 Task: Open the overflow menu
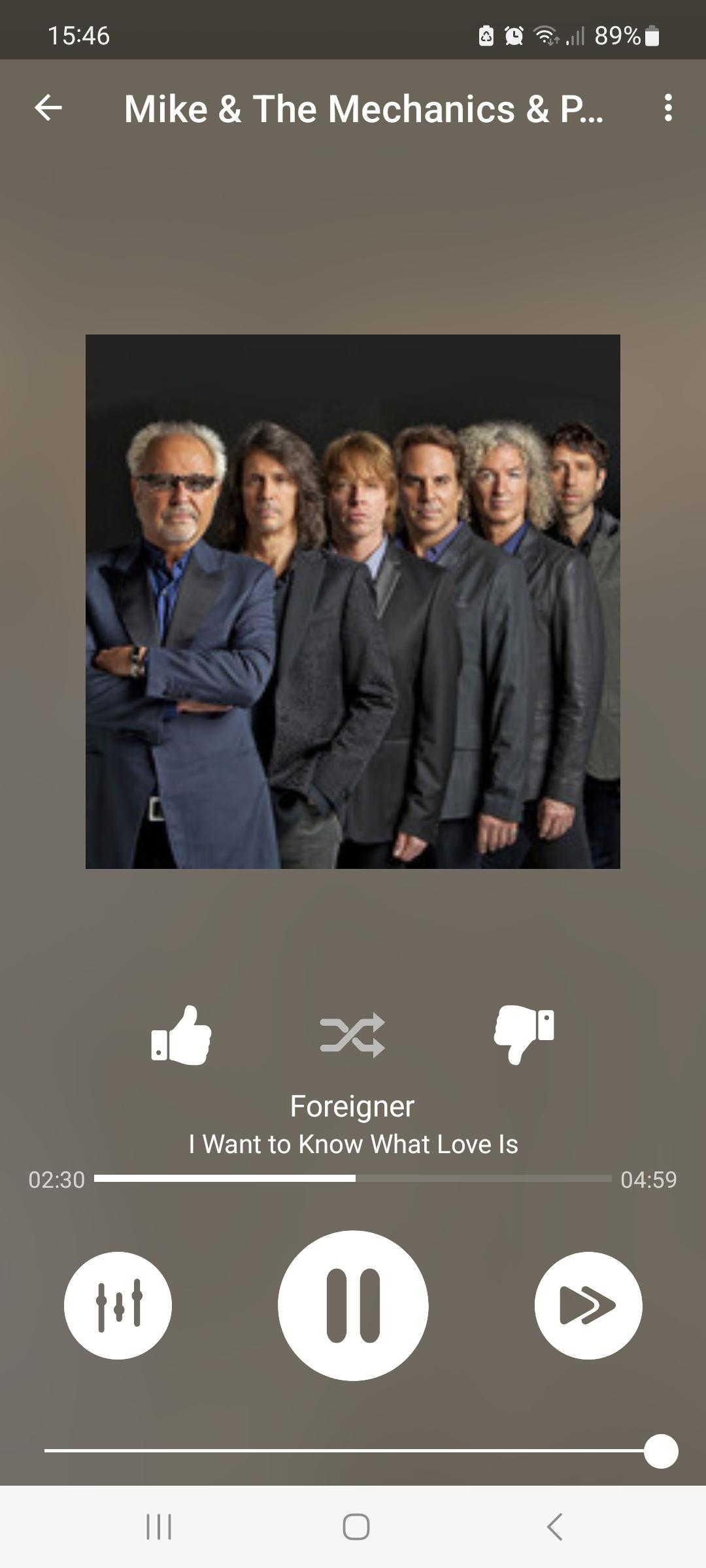[667, 108]
